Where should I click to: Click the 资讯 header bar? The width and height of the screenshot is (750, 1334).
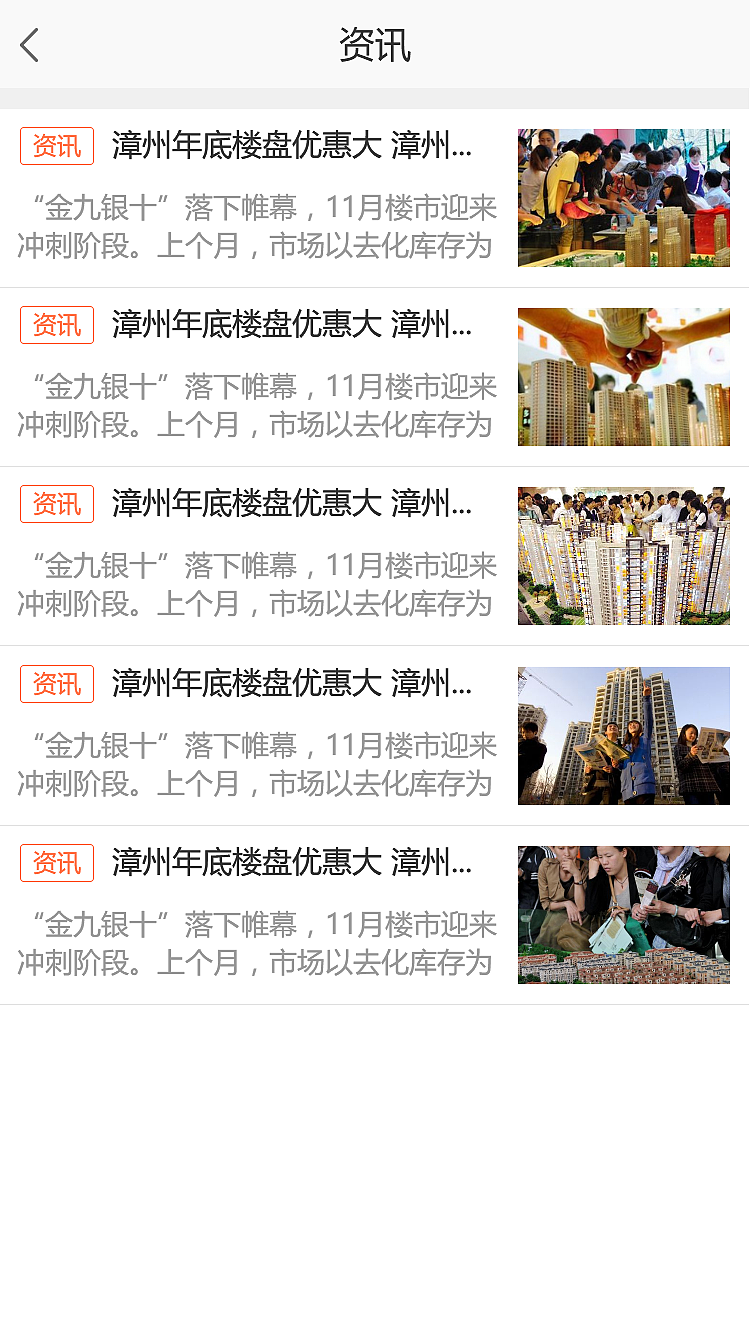coord(375,44)
